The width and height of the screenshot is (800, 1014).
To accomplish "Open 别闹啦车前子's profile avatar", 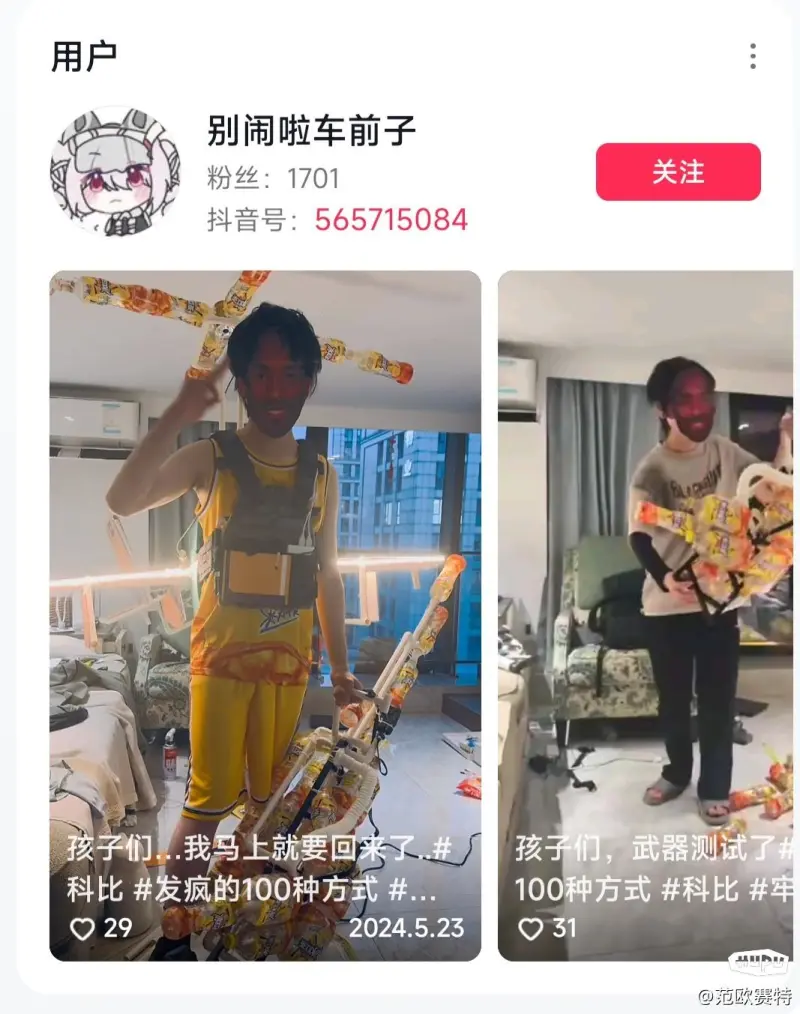I will click(x=116, y=172).
